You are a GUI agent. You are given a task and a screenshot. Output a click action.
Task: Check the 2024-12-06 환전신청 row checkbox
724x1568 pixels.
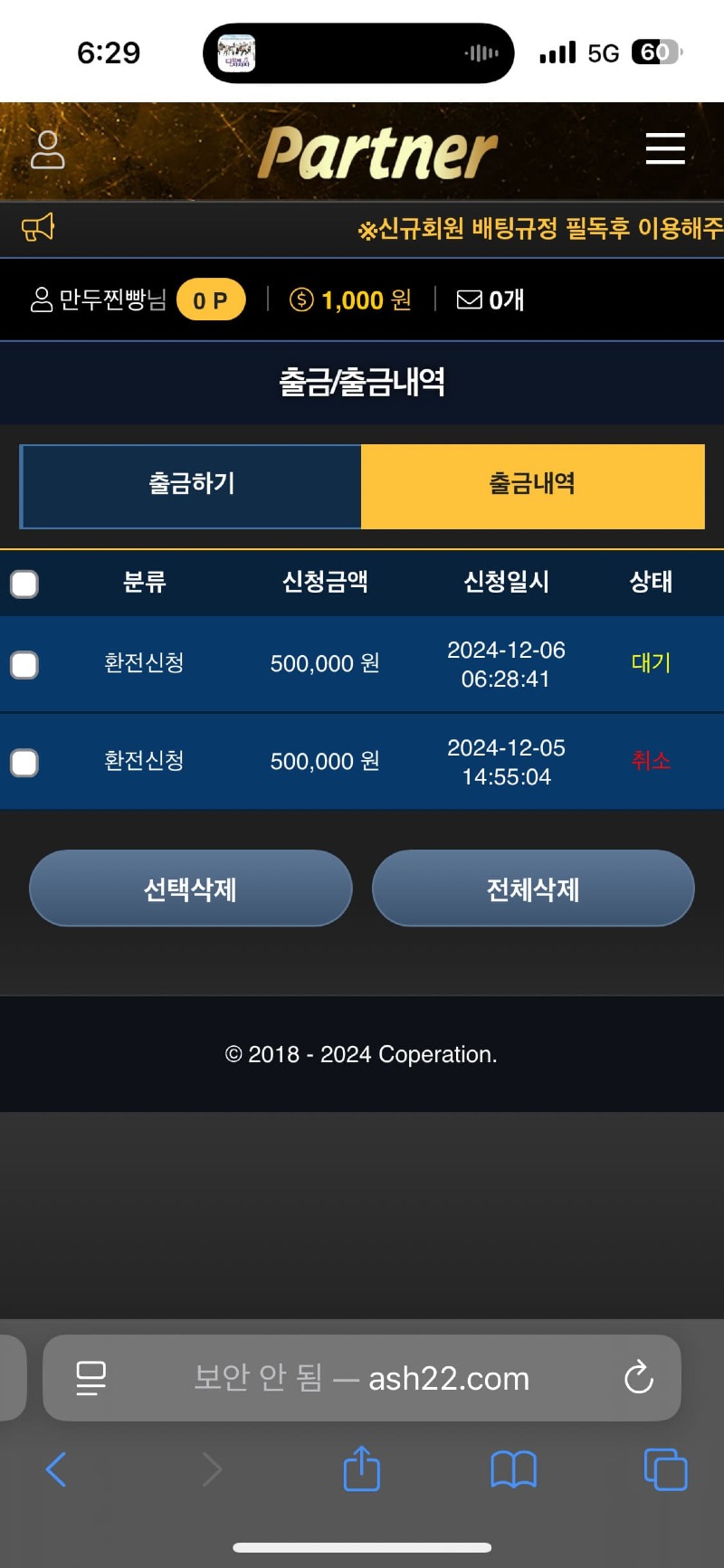[x=24, y=665]
